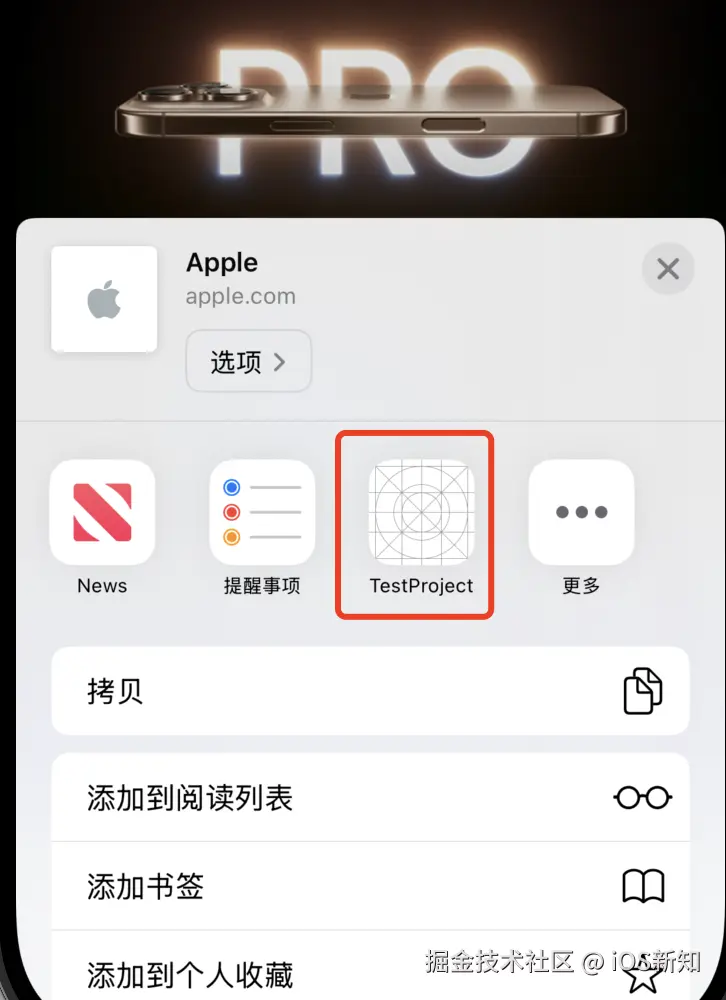Open the 选项 options button
This screenshot has width=726, height=1000.
(248, 361)
